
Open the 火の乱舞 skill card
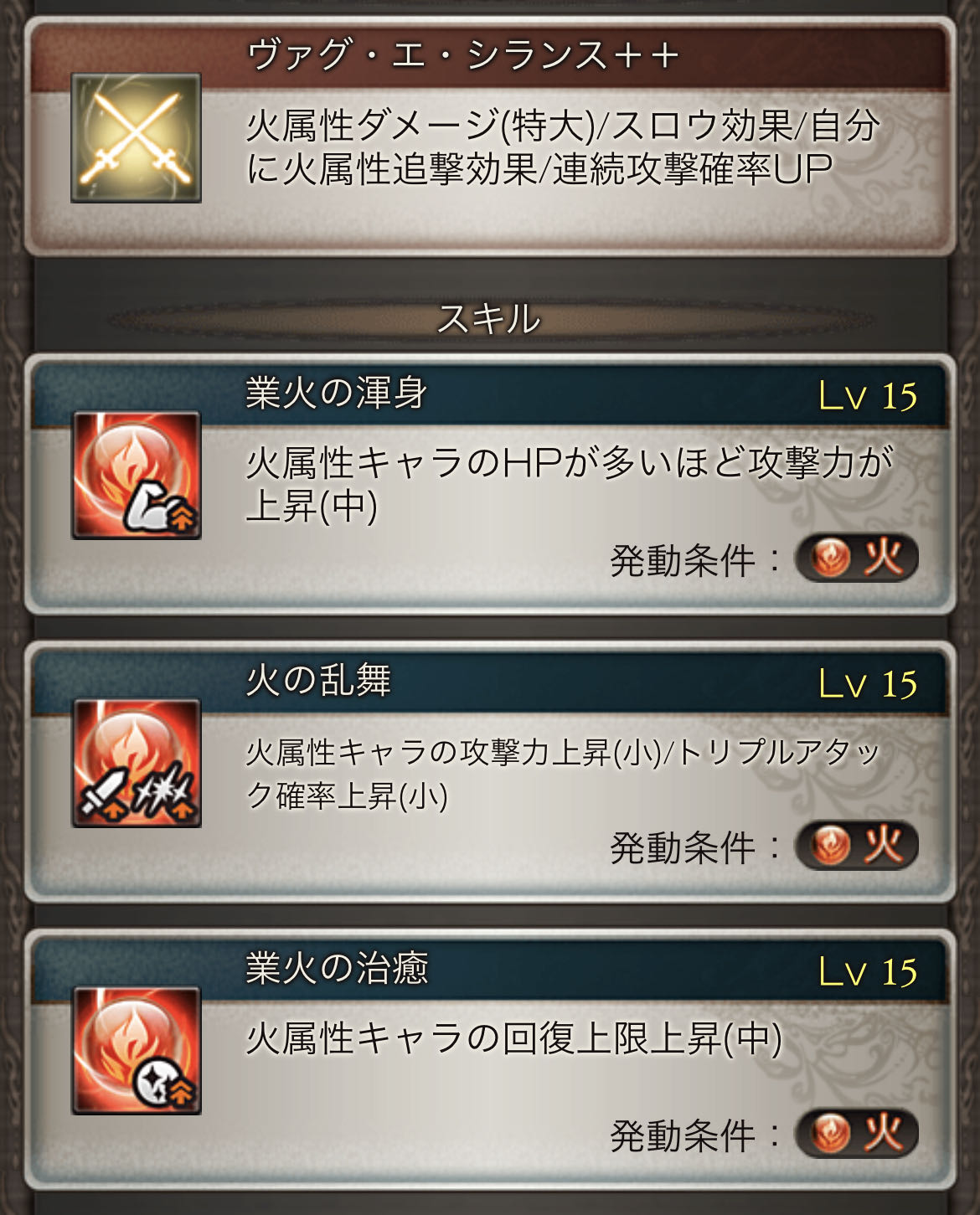[x=490, y=772]
